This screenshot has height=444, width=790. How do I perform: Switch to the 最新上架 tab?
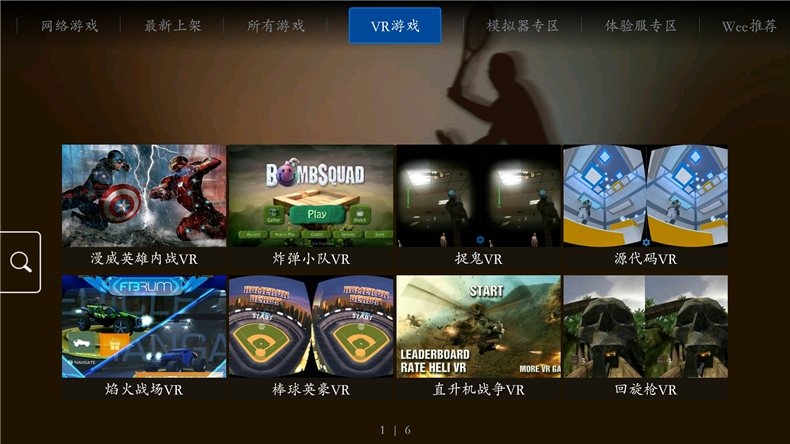172,26
